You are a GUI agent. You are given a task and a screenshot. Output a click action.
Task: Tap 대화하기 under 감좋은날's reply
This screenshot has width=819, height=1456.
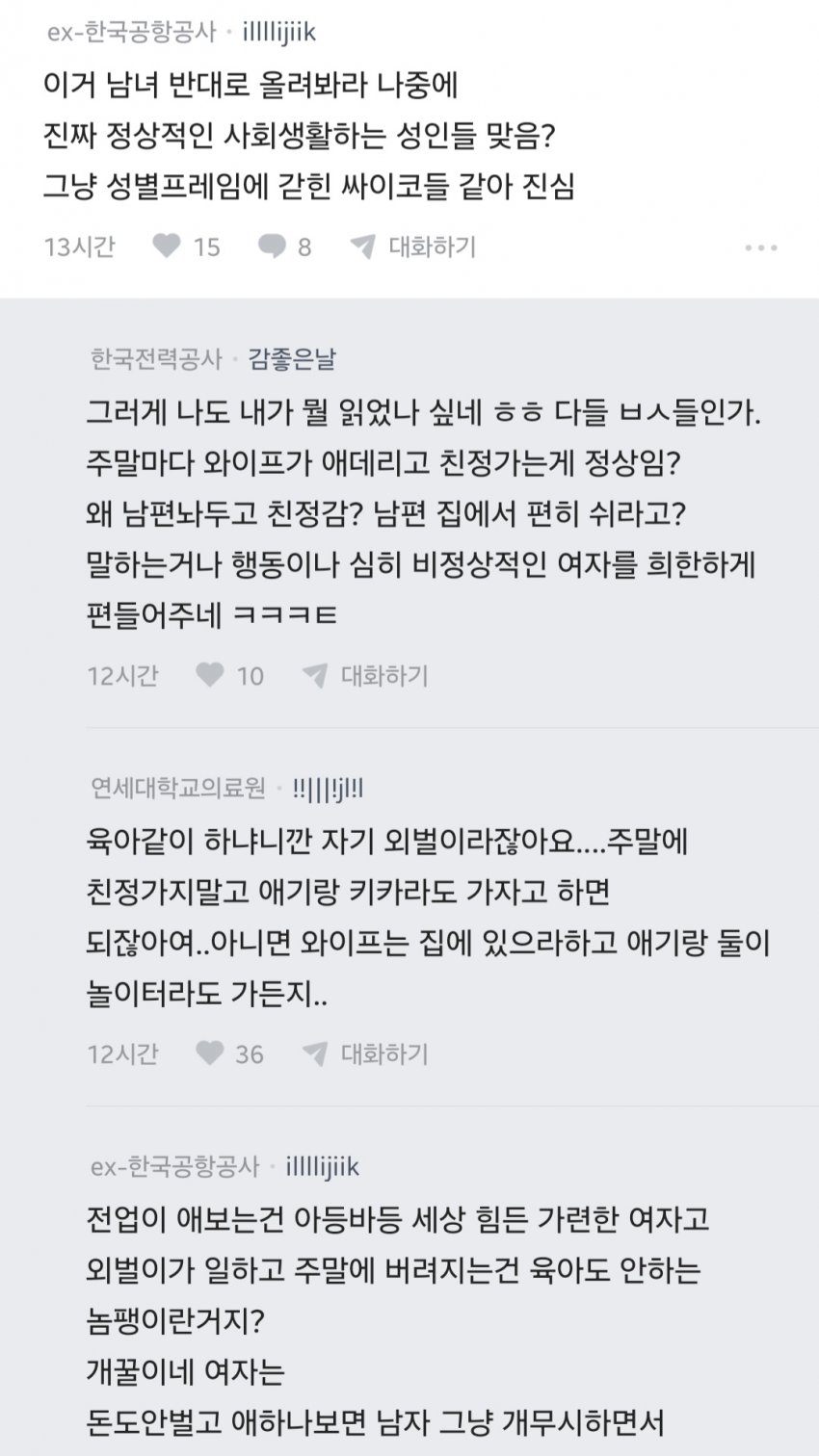pos(366,675)
